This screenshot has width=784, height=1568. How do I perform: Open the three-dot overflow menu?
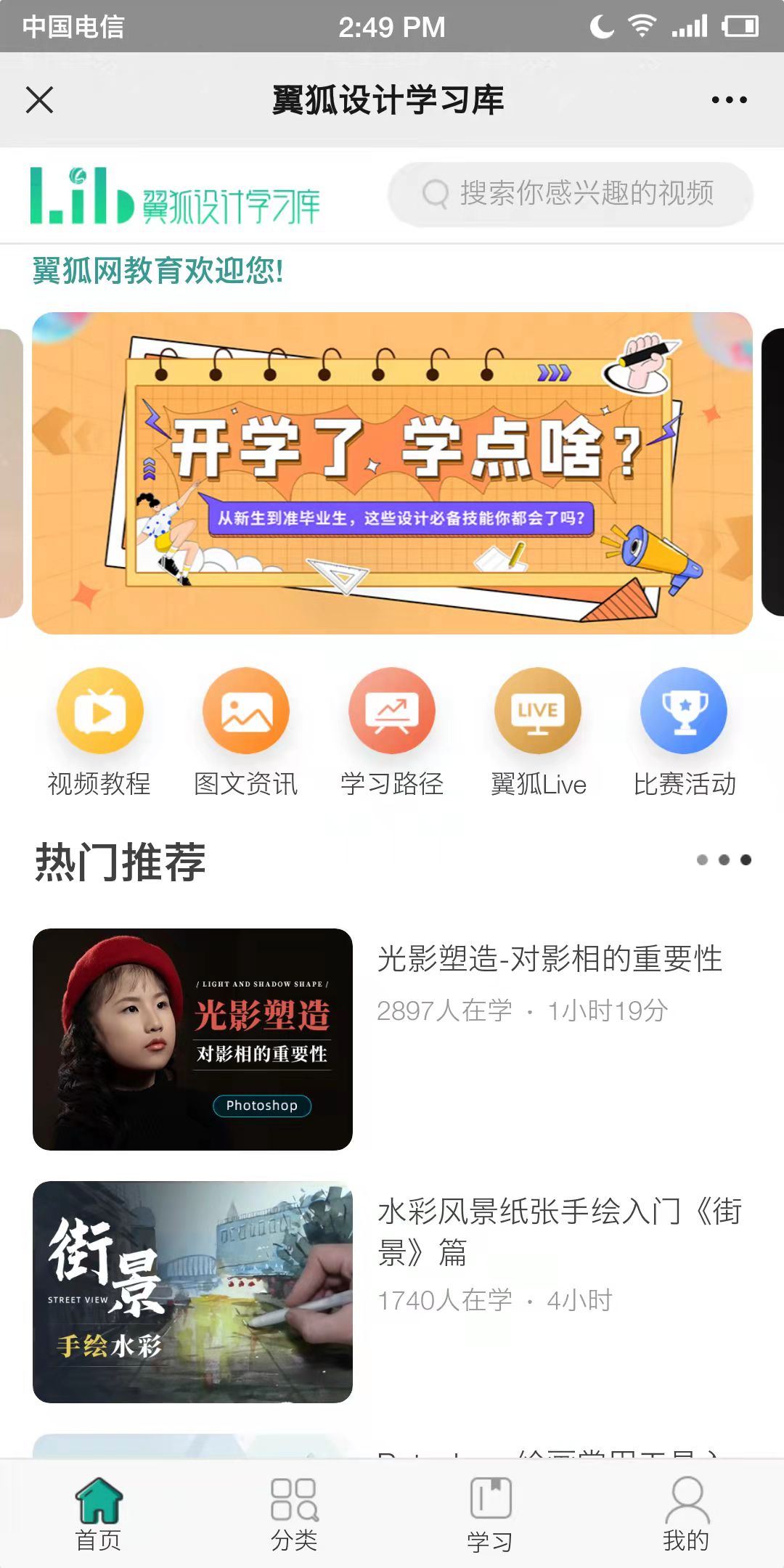[729, 100]
